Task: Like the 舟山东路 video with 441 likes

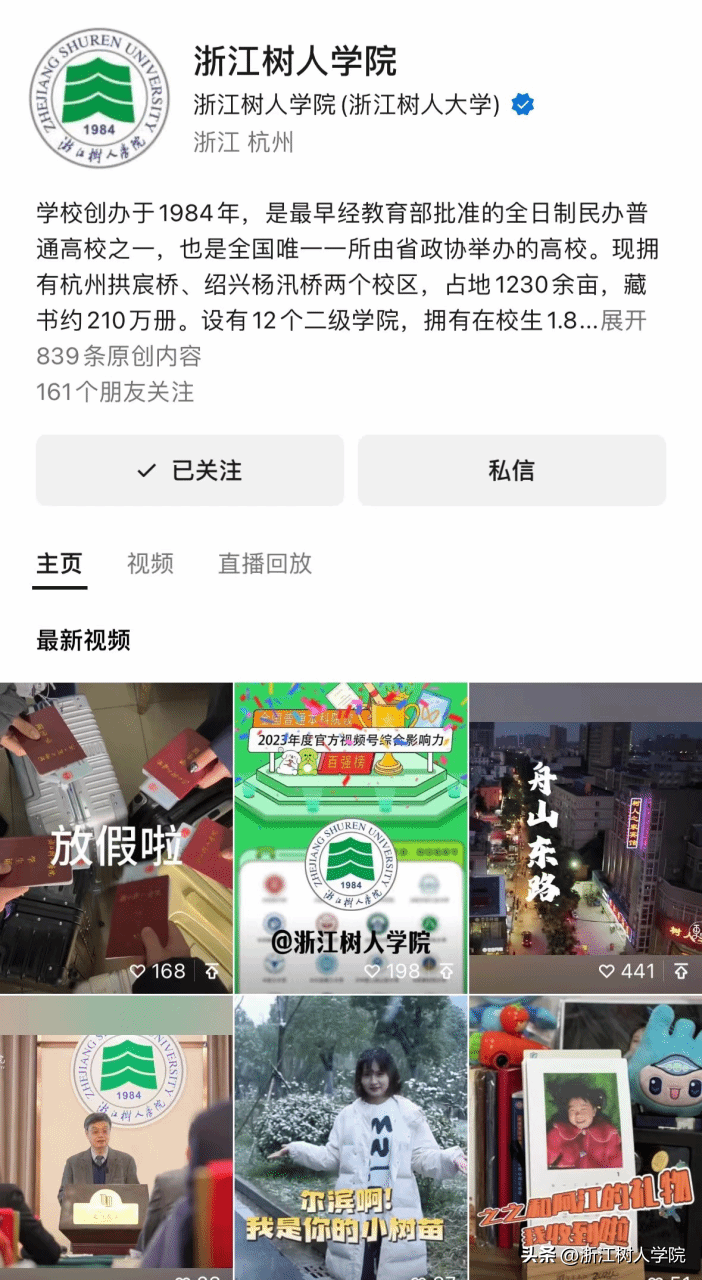Action: tap(608, 971)
